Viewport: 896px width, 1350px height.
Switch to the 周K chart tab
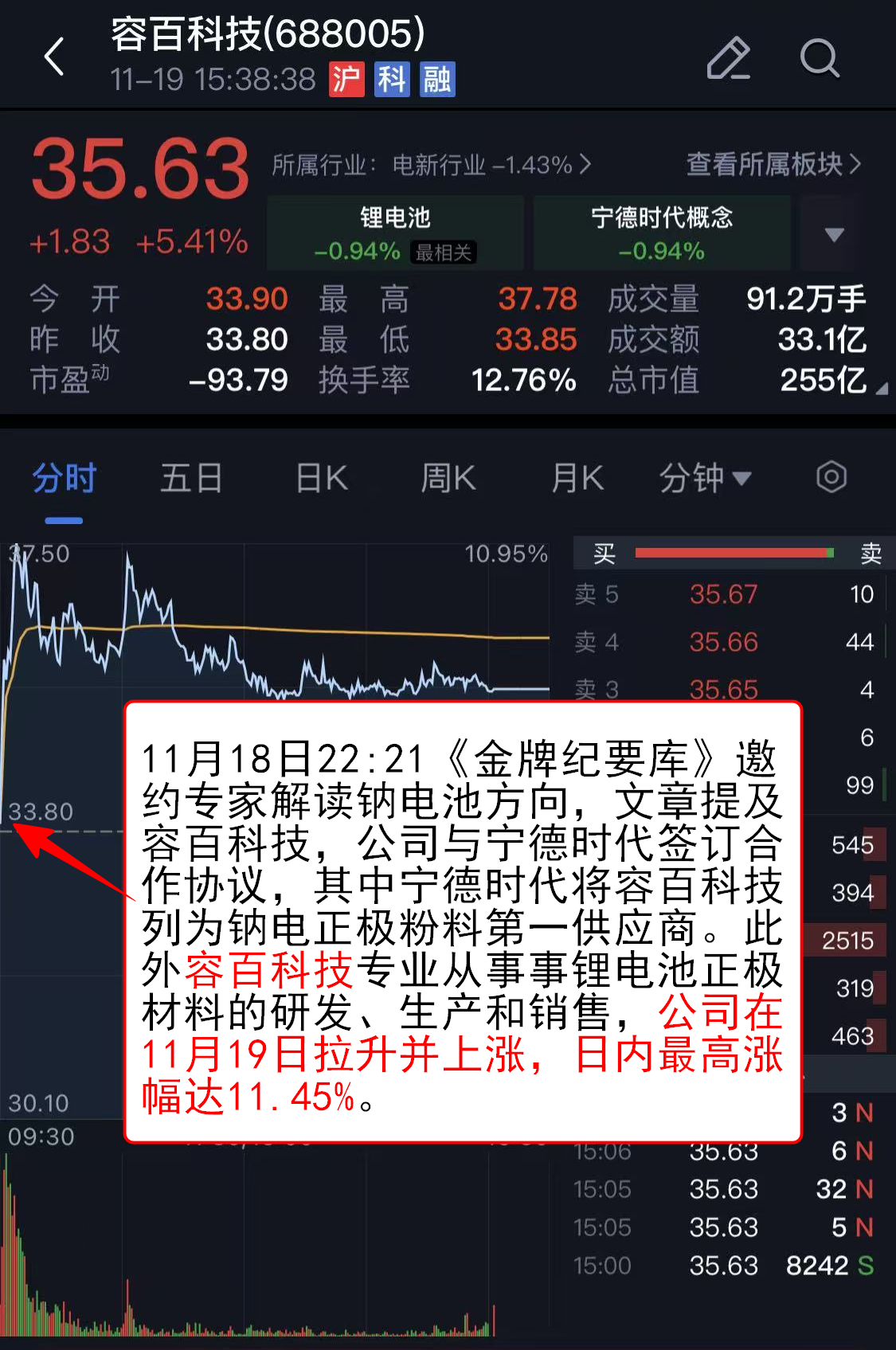click(x=448, y=479)
